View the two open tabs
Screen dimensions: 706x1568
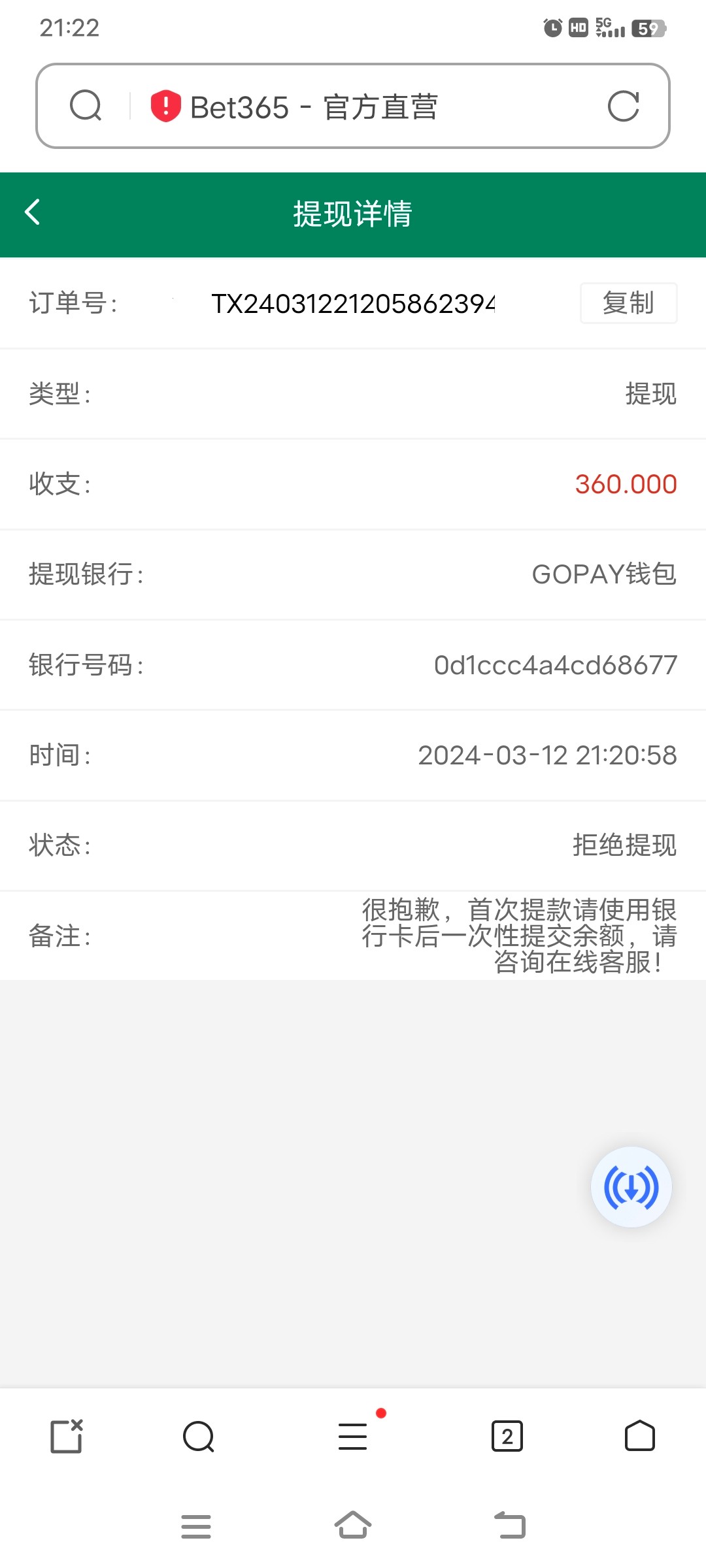pyautogui.click(x=507, y=1436)
